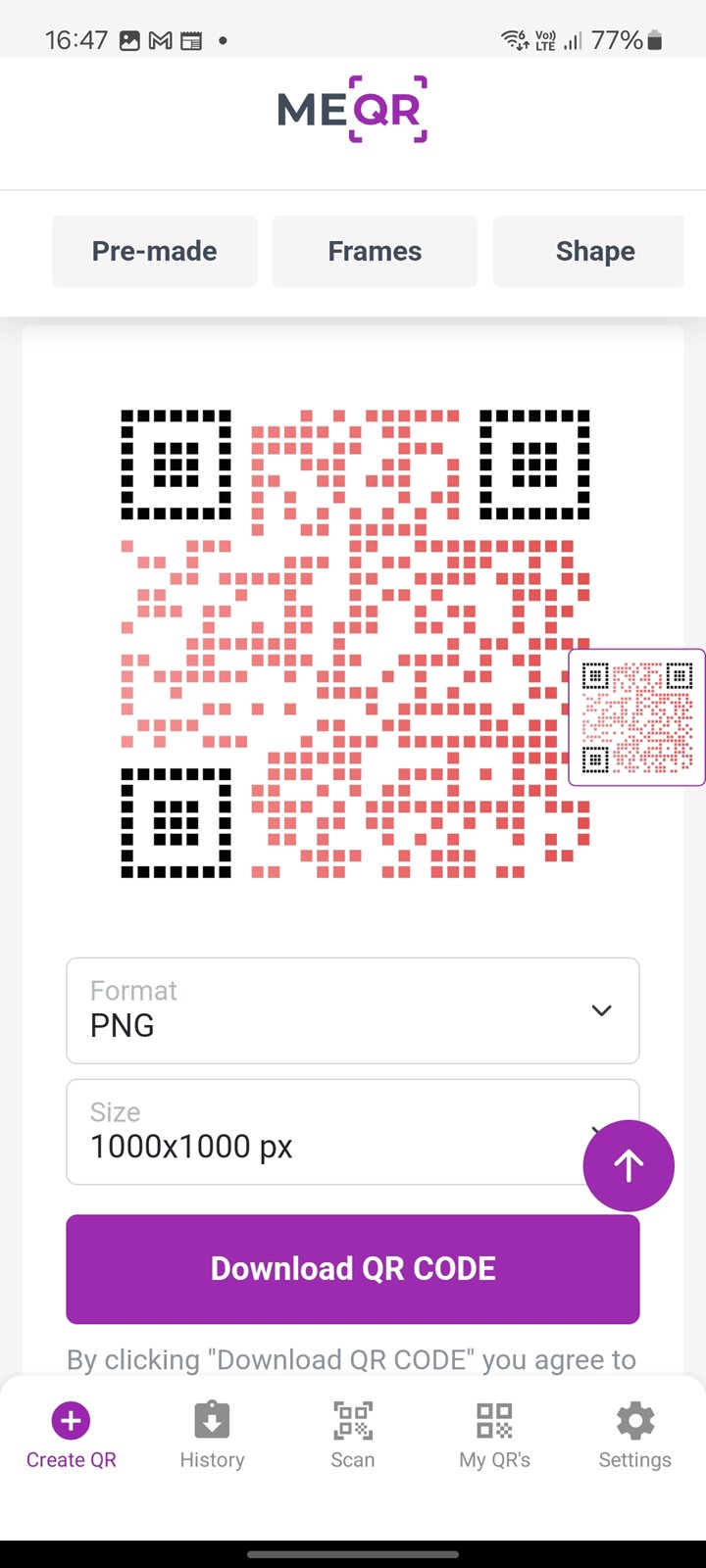This screenshot has height=1568, width=706.
Task: Open My QR's tab
Action: (494, 1436)
